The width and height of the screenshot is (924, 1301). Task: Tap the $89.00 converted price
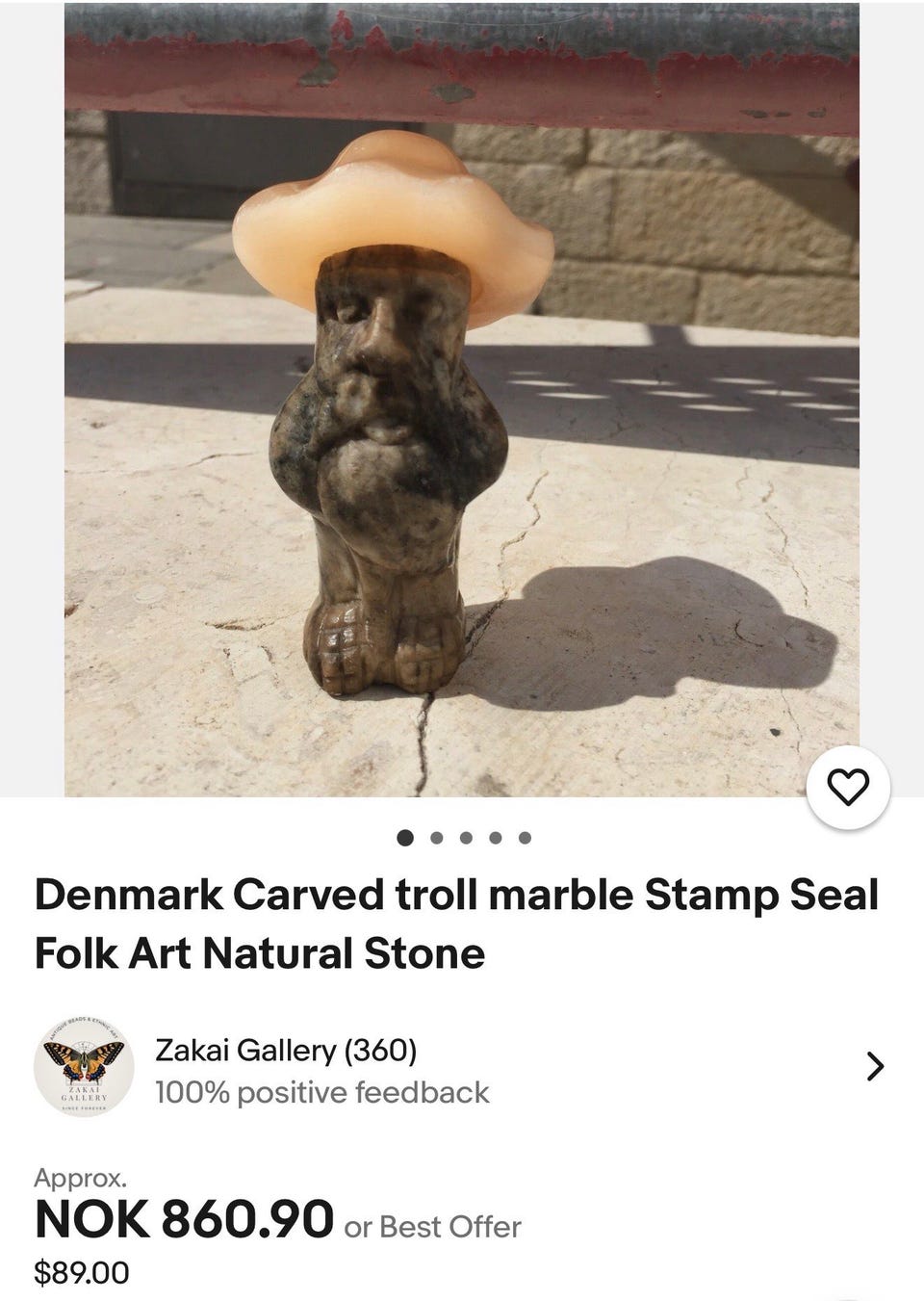tap(81, 1272)
